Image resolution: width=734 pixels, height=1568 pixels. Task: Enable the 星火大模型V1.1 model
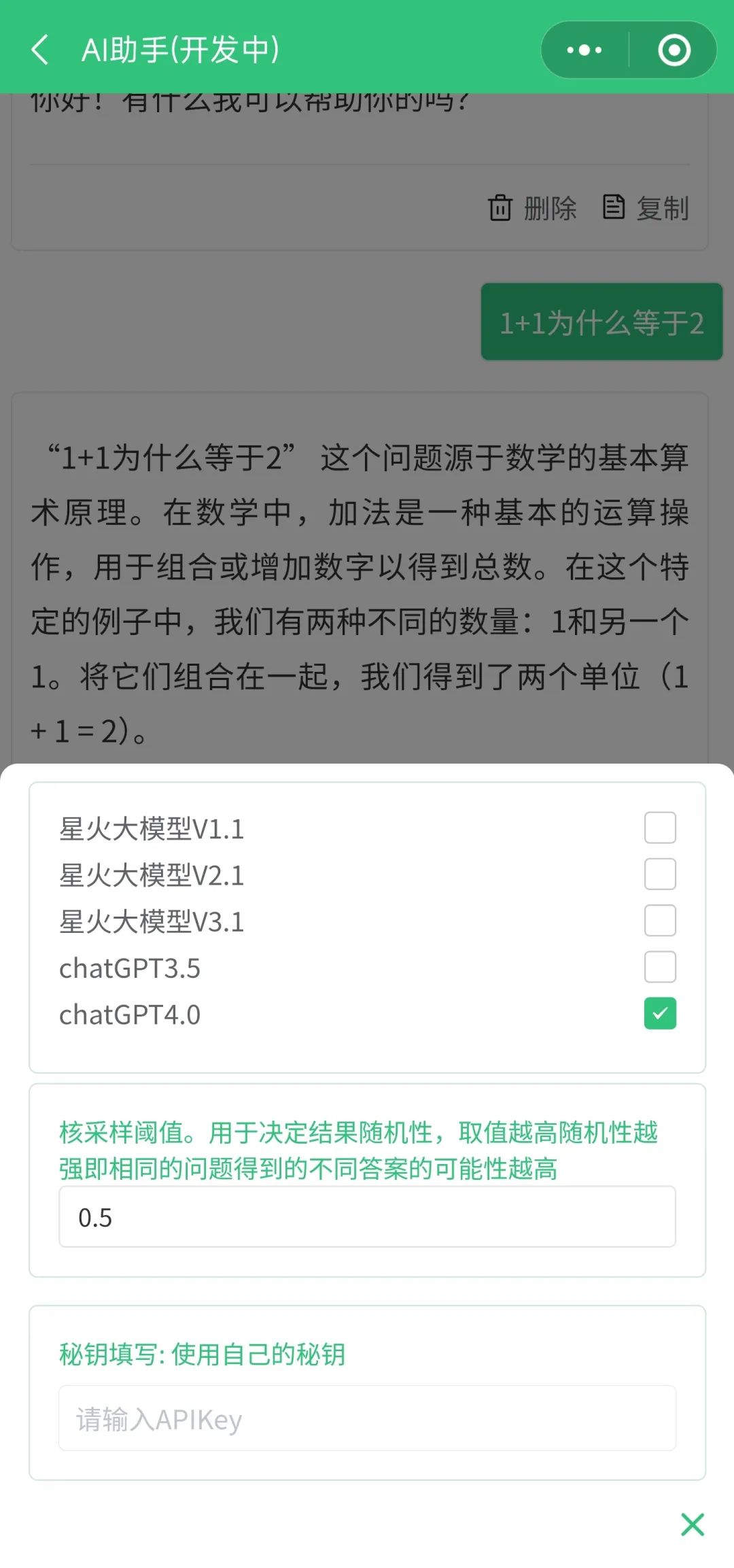(659, 828)
